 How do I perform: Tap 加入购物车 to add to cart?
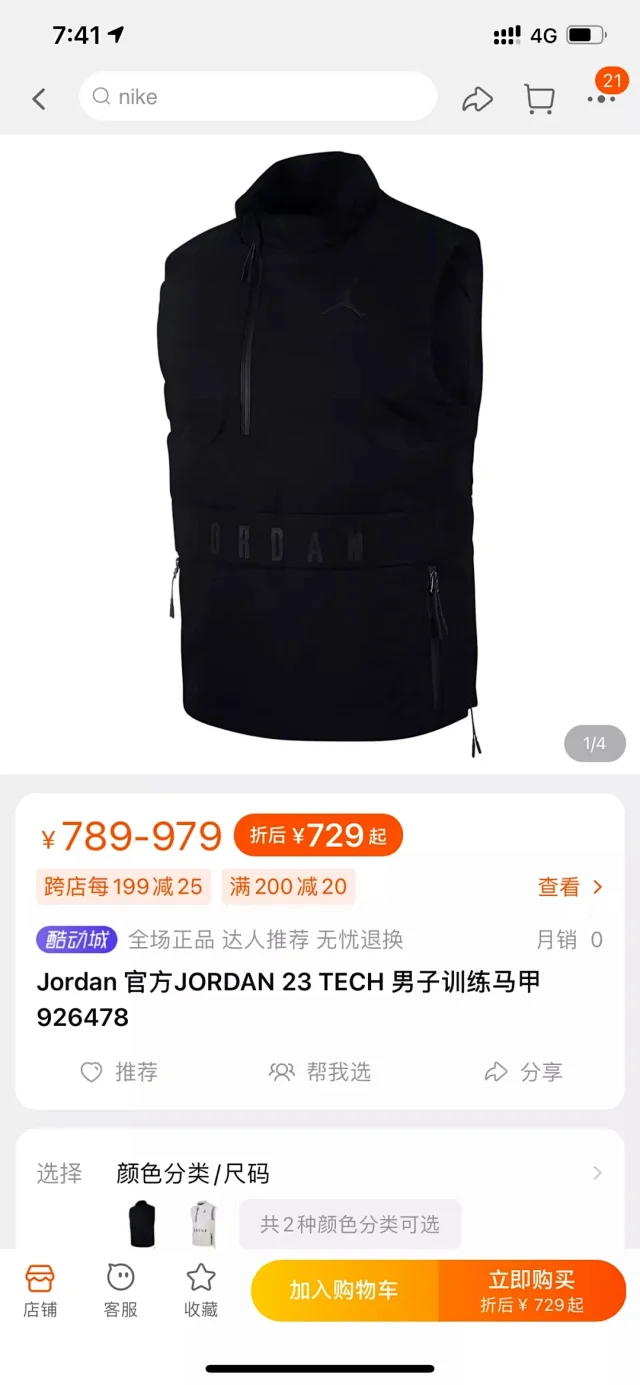click(344, 1290)
